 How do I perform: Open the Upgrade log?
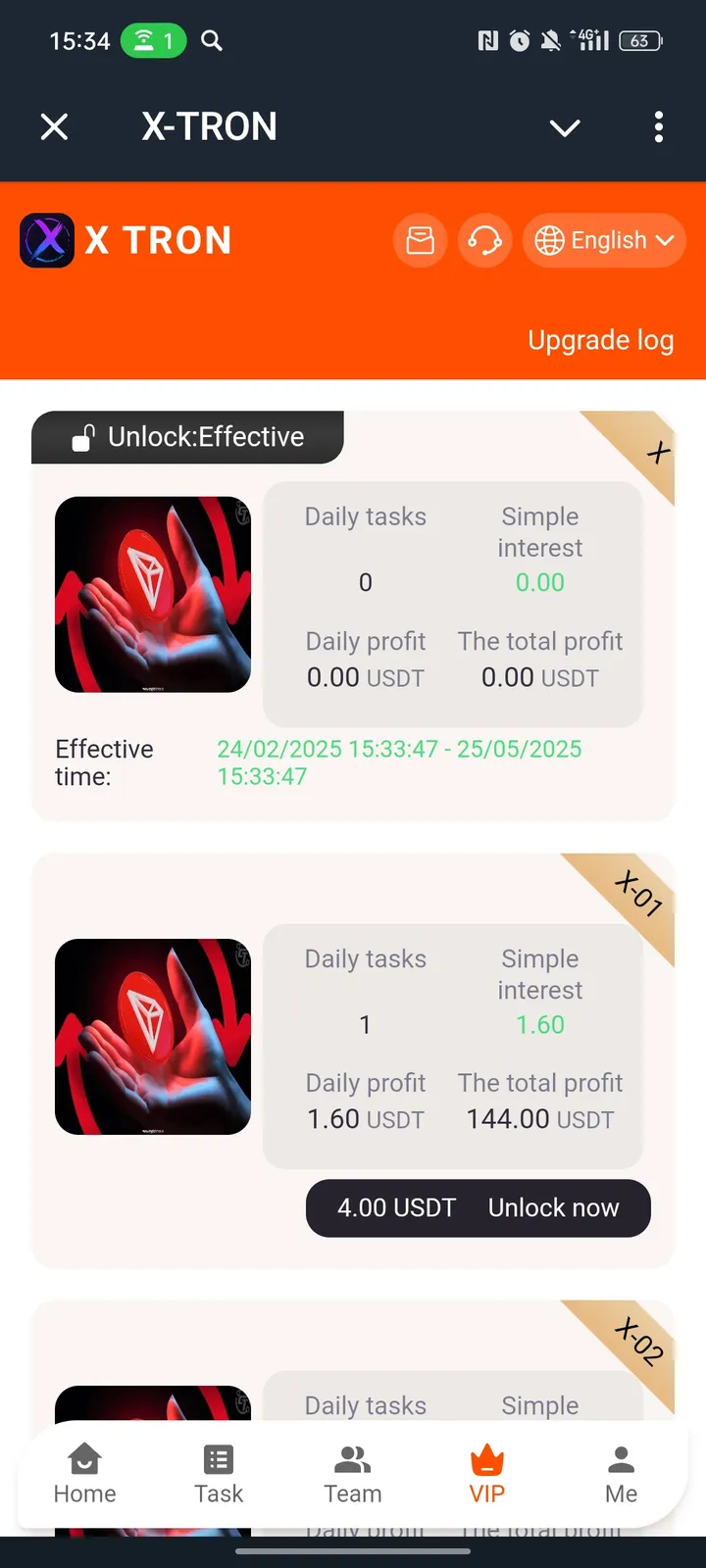(600, 340)
